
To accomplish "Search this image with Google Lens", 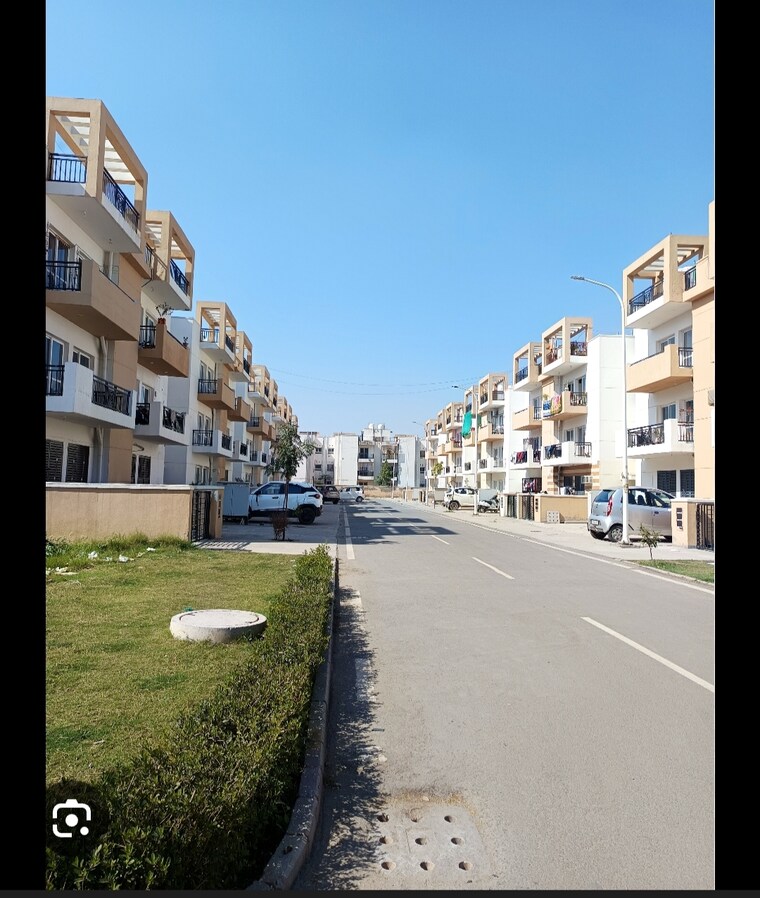I will coord(71,819).
